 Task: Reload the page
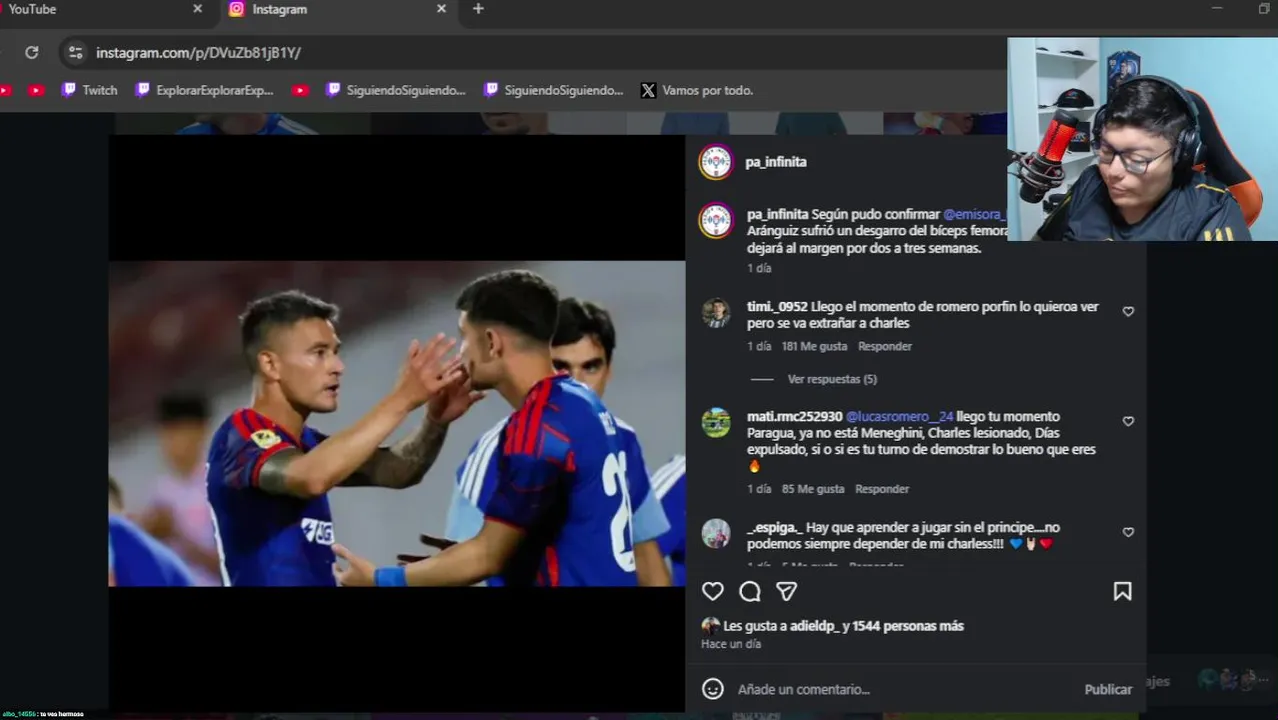pos(32,52)
